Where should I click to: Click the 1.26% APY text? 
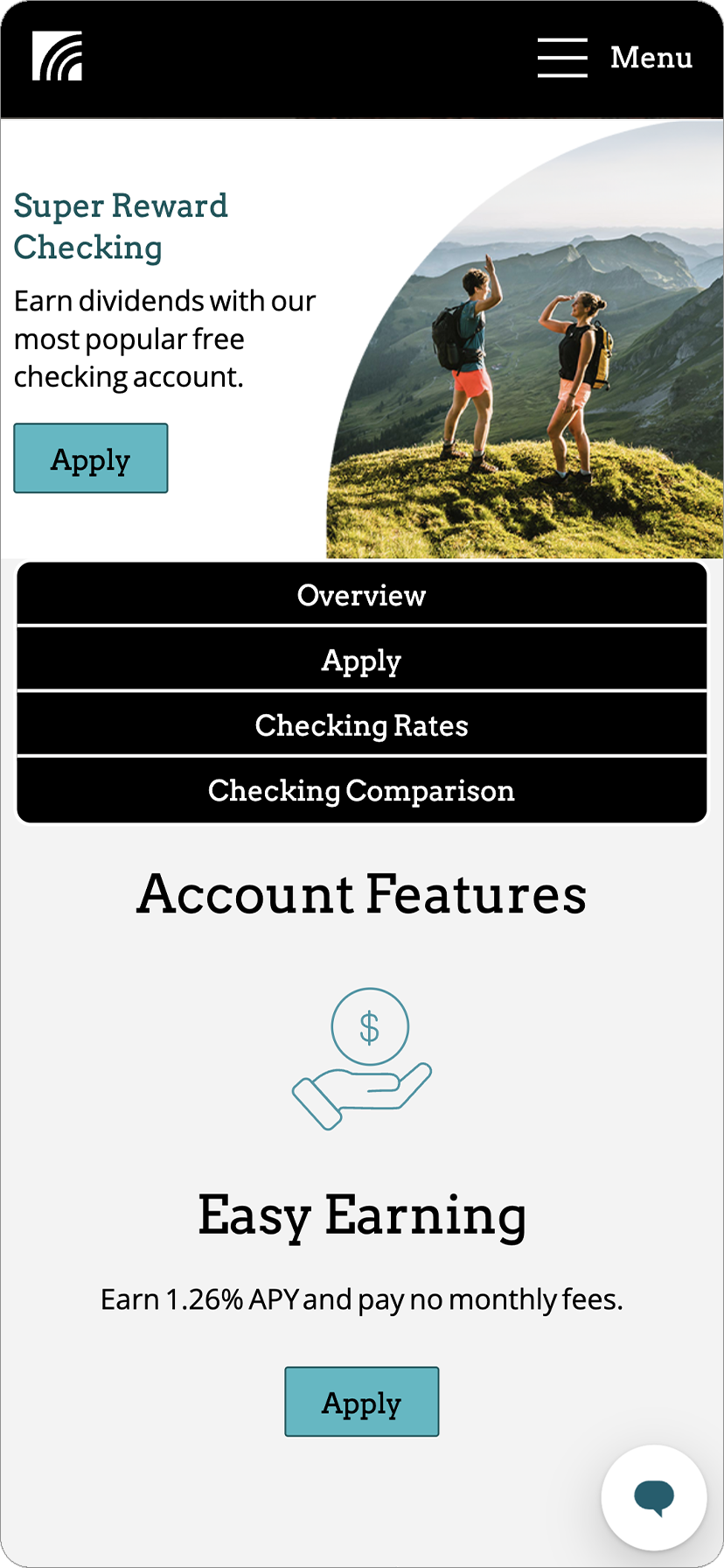click(x=362, y=1298)
